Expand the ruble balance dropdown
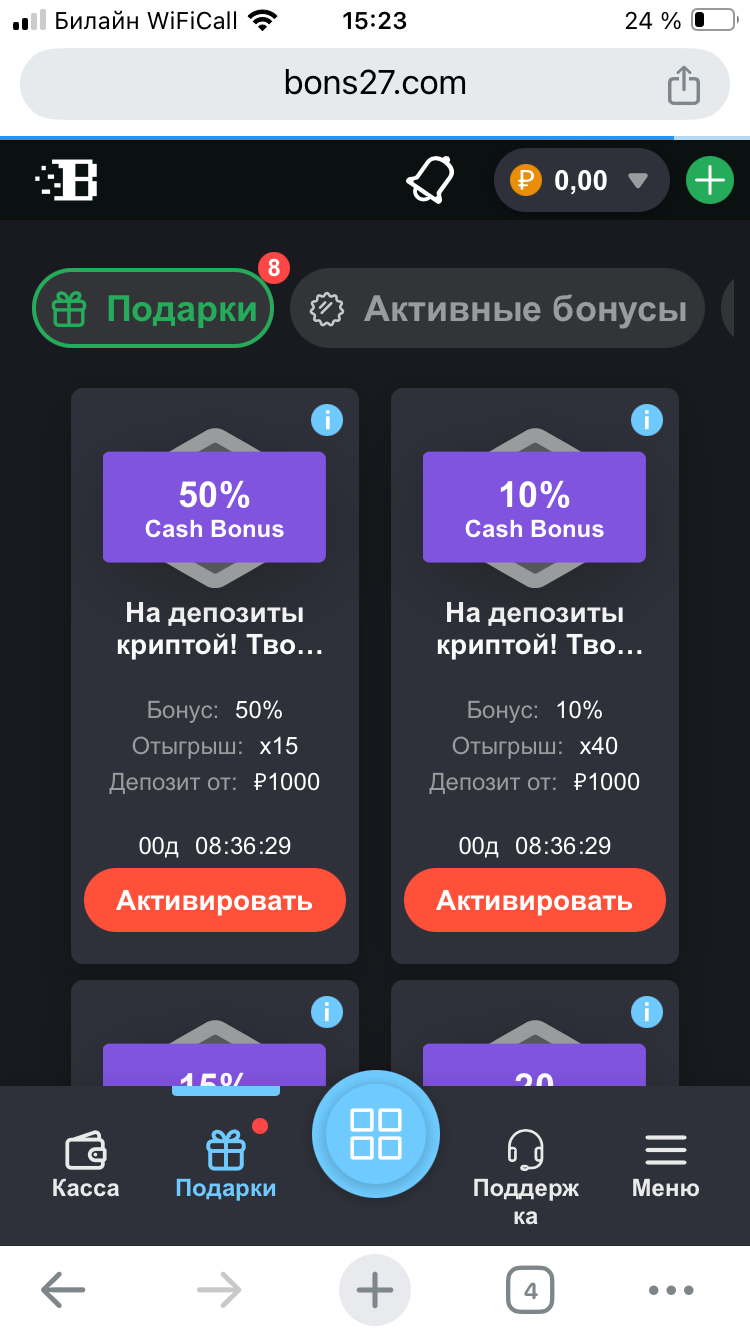The height and width of the screenshot is (1334, 750). click(638, 181)
